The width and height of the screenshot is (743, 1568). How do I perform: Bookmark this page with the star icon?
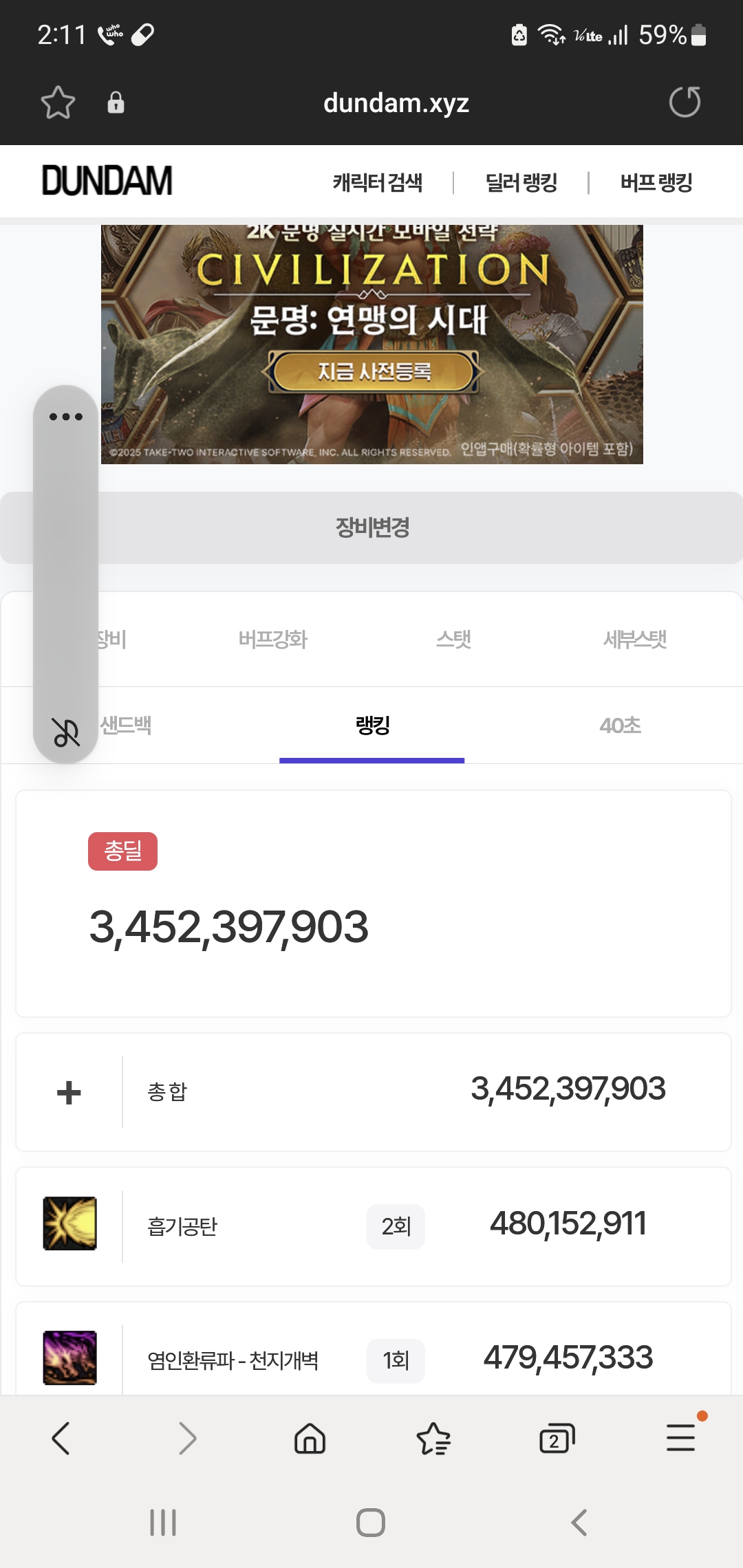click(58, 103)
